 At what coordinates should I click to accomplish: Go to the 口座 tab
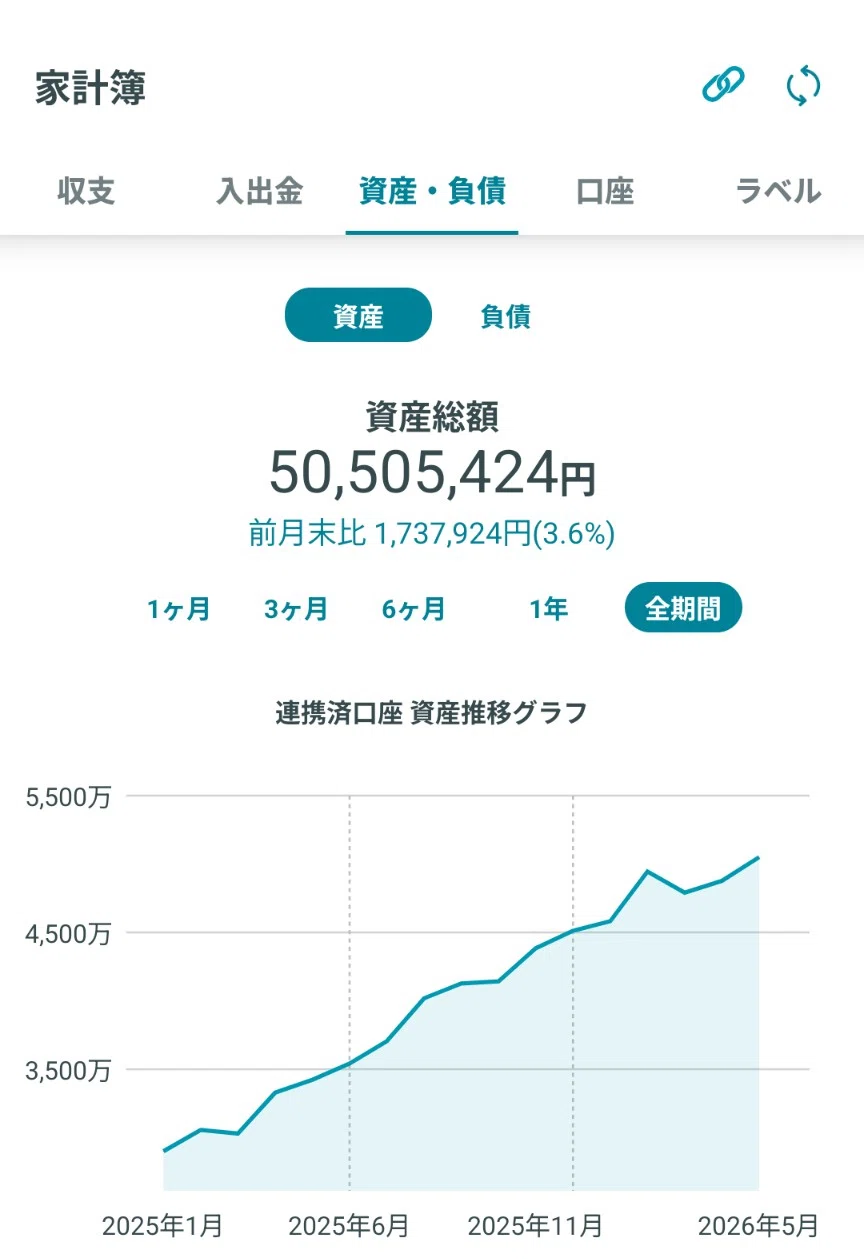click(x=605, y=190)
